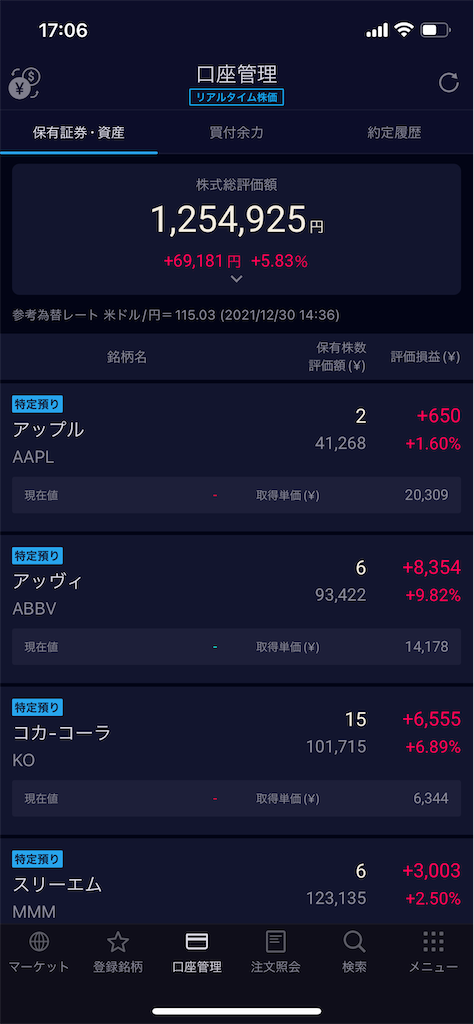474x1024 pixels.
Task: Tap the yen-dollar currency switch icon
Action: [x=24, y=83]
